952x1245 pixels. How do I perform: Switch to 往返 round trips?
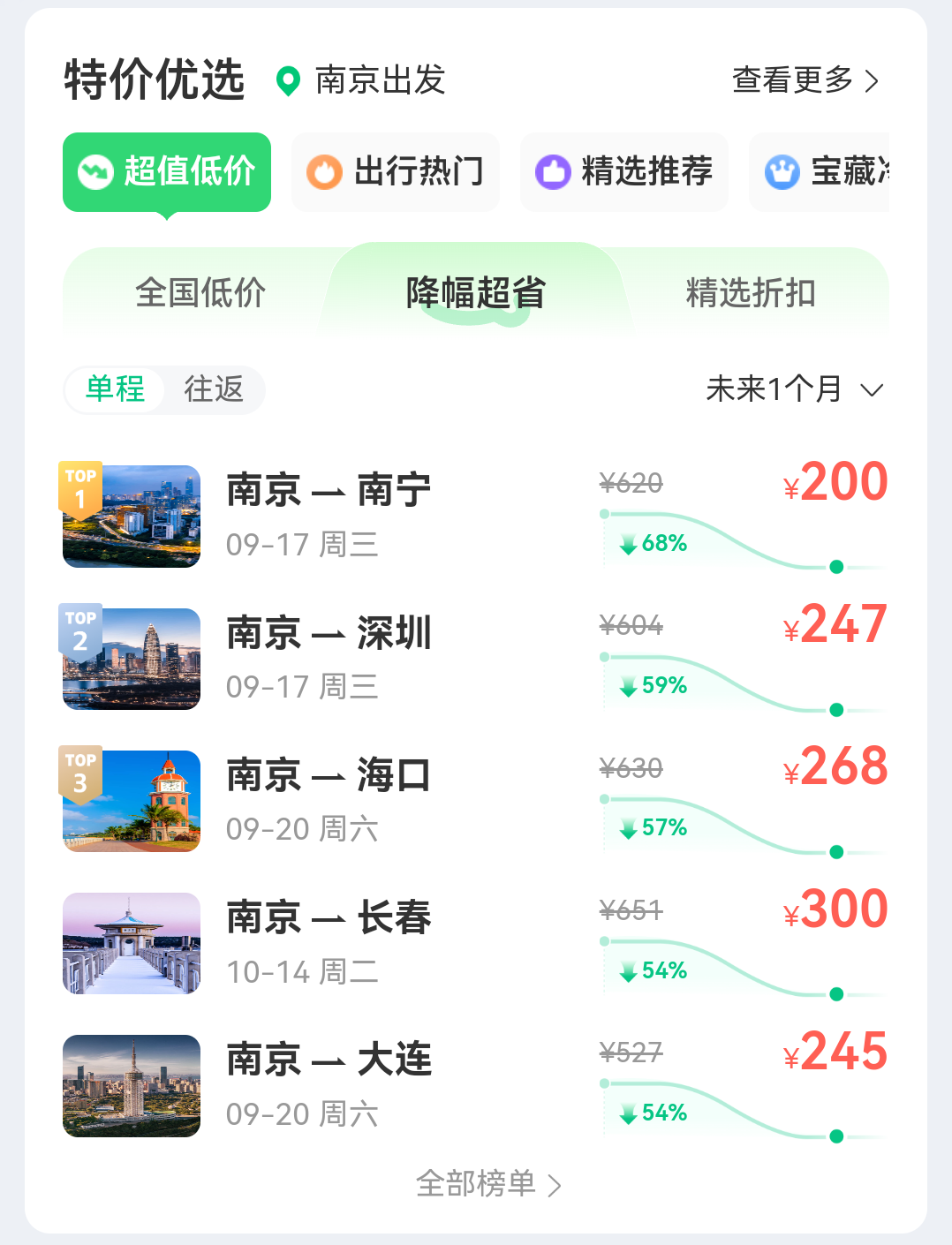214,389
